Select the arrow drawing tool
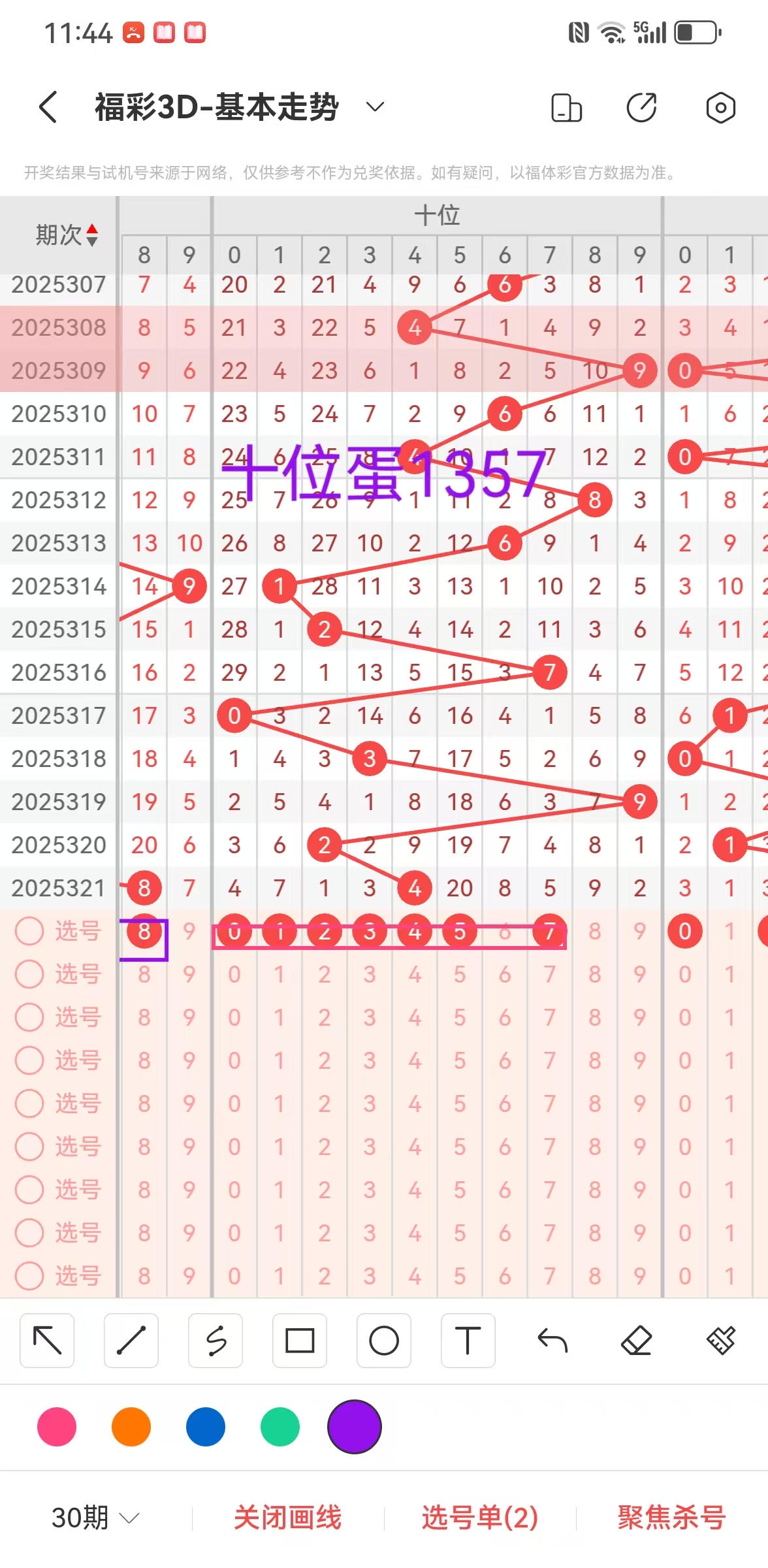The height and width of the screenshot is (1568, 768). point(47,1341)
